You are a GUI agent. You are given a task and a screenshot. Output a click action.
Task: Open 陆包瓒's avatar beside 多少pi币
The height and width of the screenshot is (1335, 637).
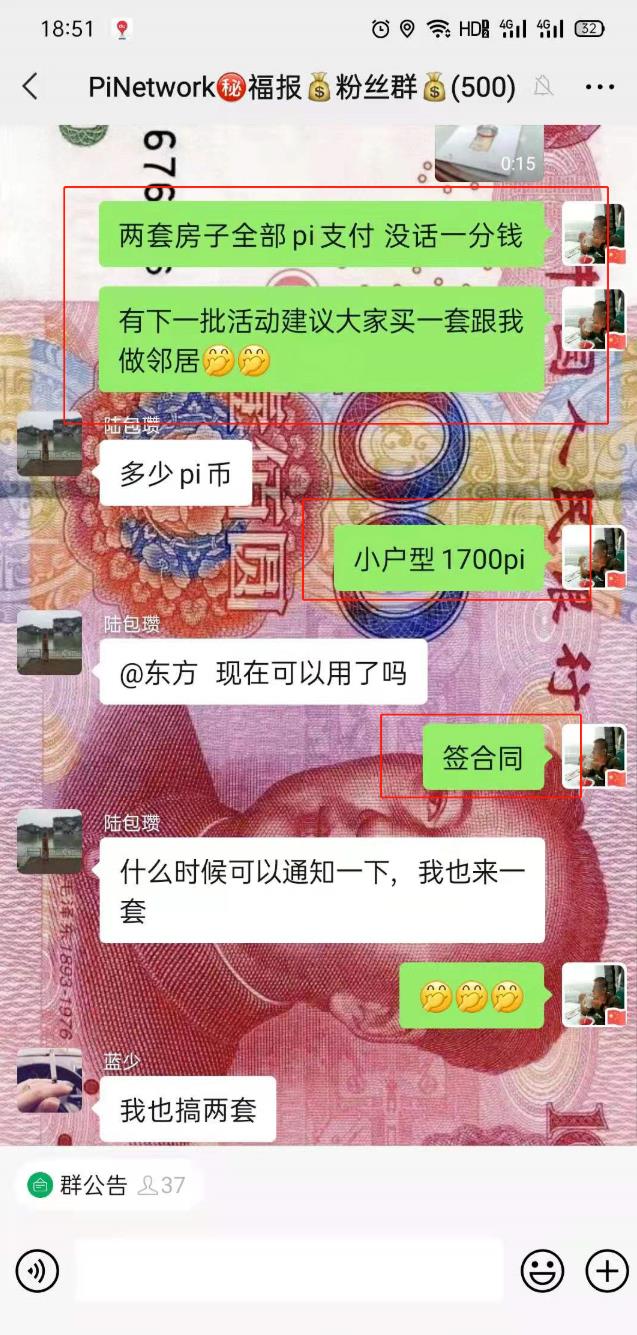coord(50,444)
